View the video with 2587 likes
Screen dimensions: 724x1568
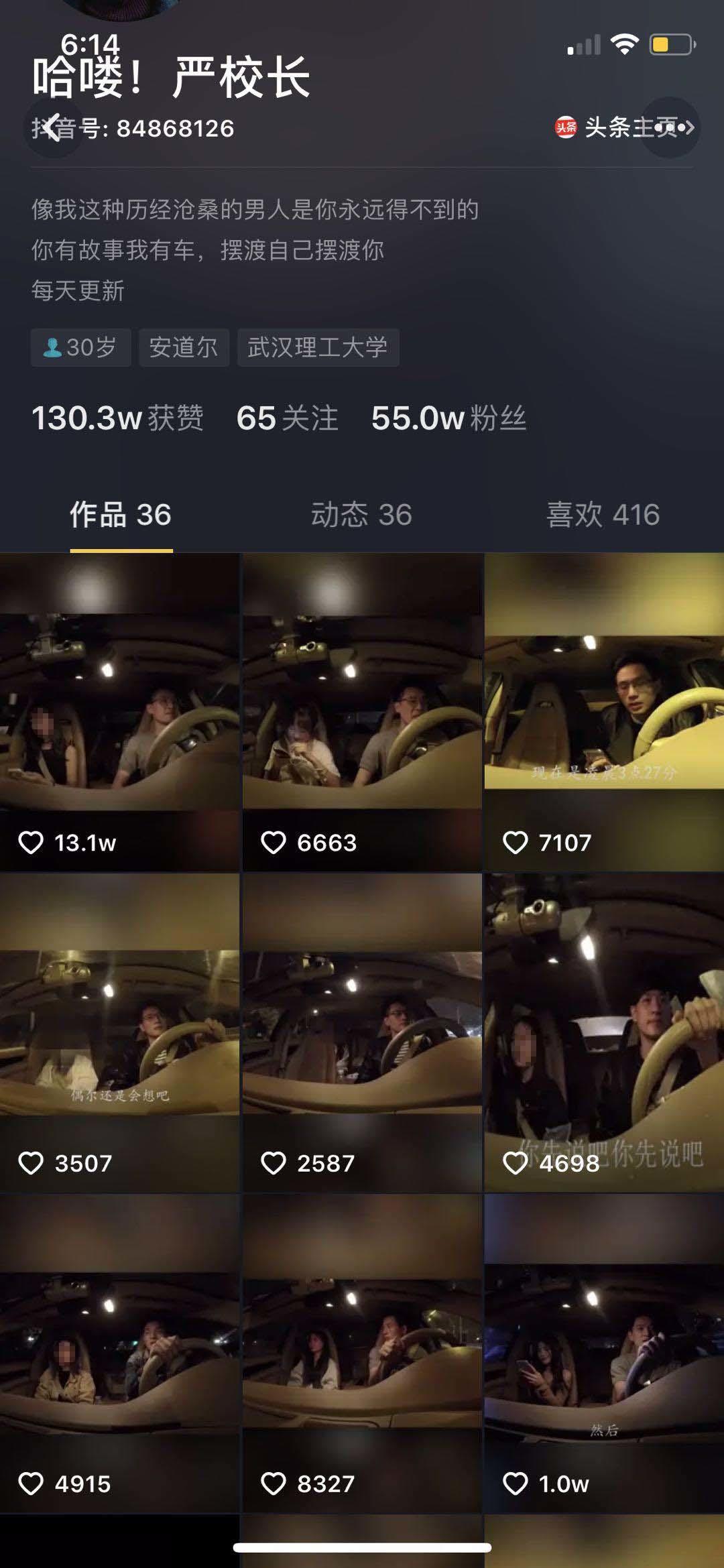click(362, 1032)
